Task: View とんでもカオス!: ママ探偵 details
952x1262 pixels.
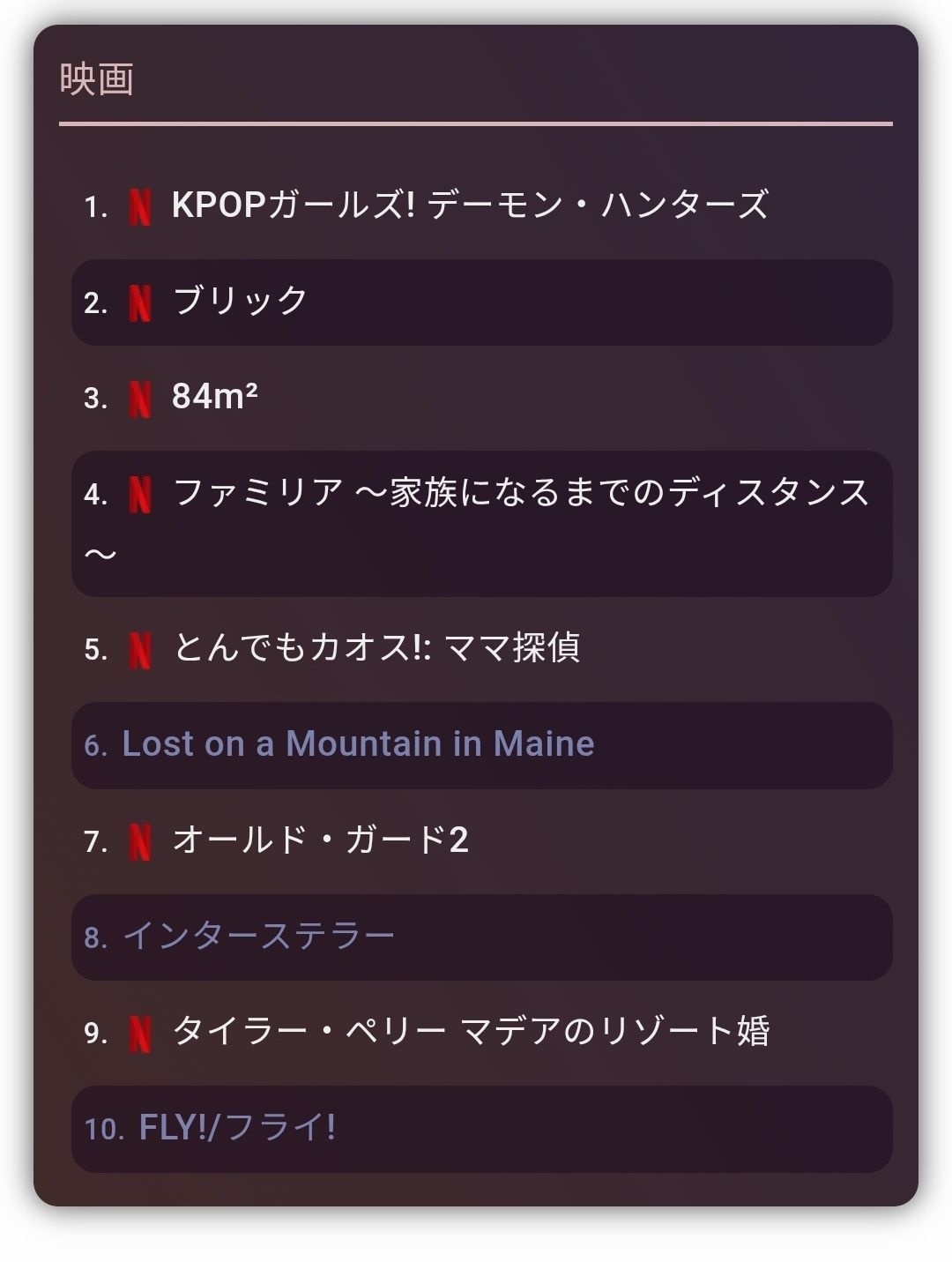Action: (x=376, y=648)
